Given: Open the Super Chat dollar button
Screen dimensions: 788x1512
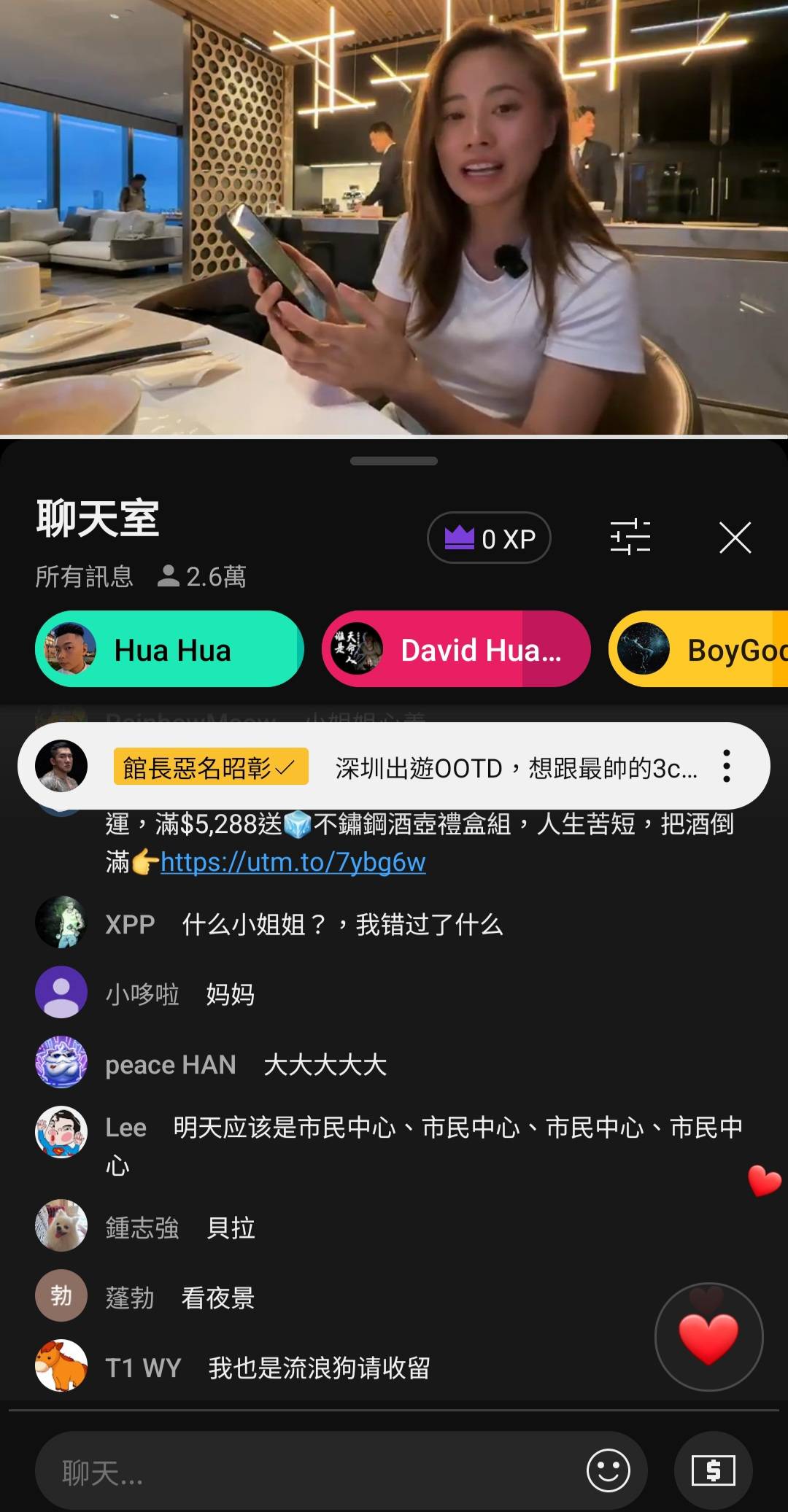Looking at the screenshot, I should (713, 1470).
